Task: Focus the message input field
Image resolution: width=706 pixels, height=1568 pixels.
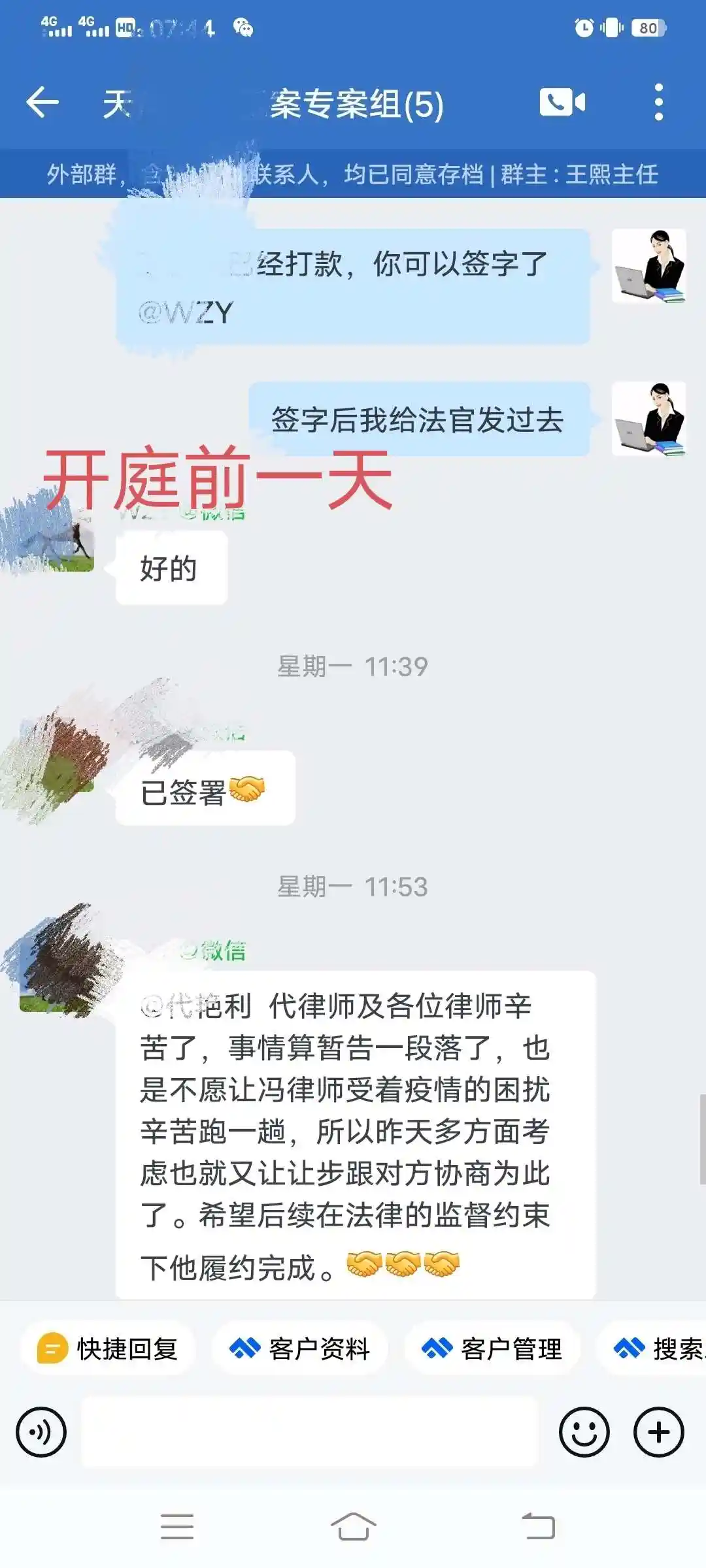Action: pos(309,1432)
